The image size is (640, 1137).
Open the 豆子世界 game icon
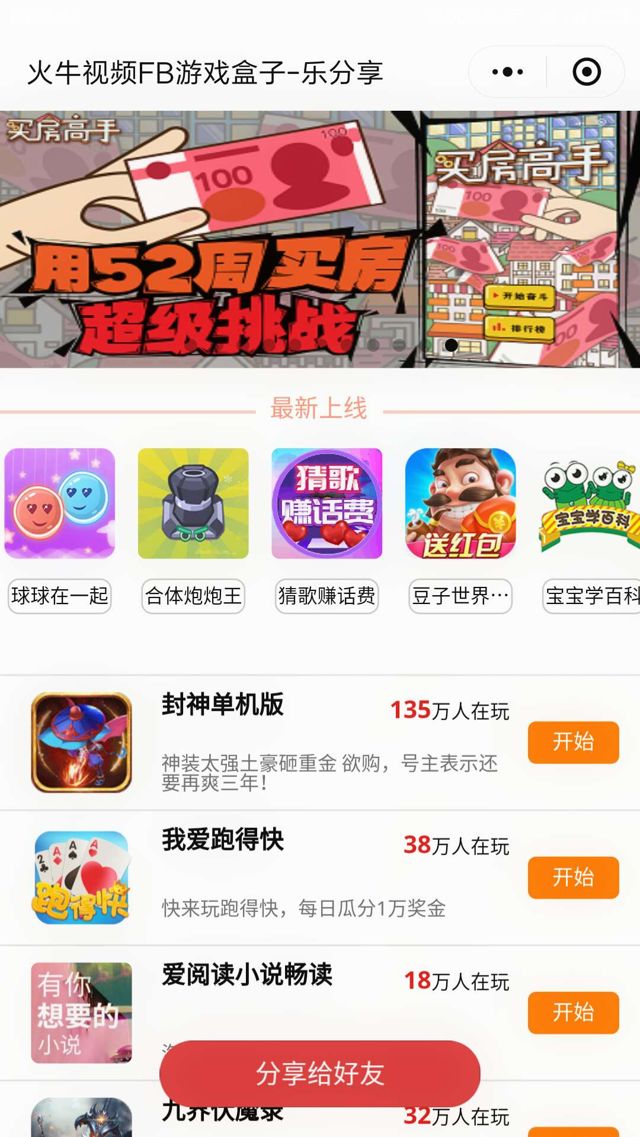click(x=460, y=503)
